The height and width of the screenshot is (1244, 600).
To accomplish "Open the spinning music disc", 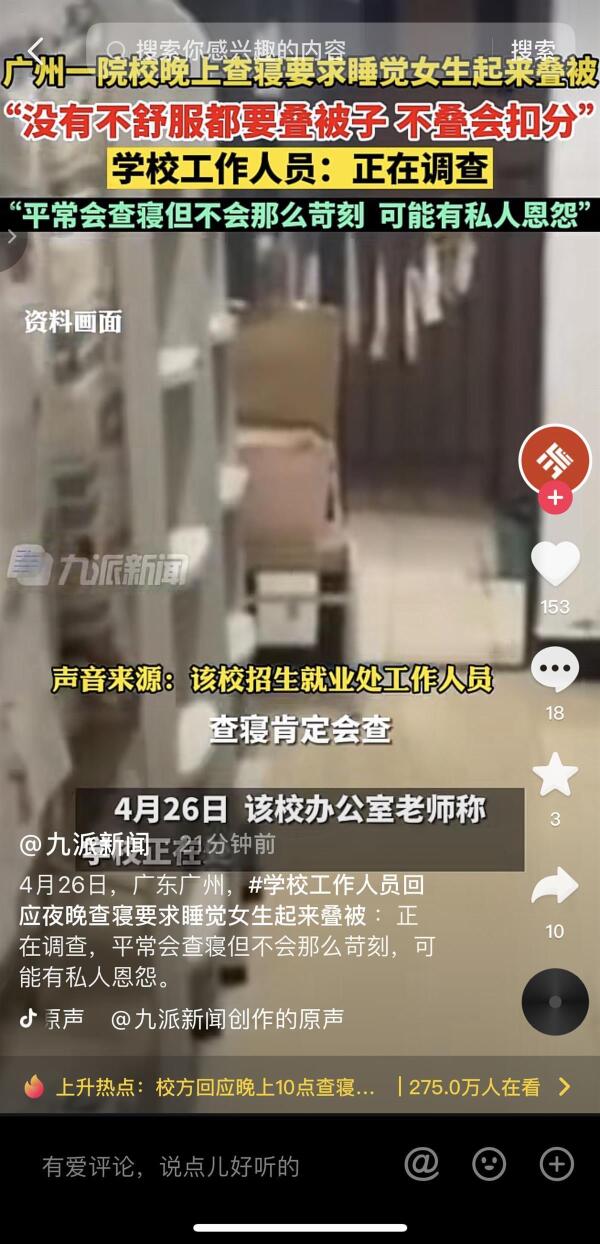I will coord(555,1001).
